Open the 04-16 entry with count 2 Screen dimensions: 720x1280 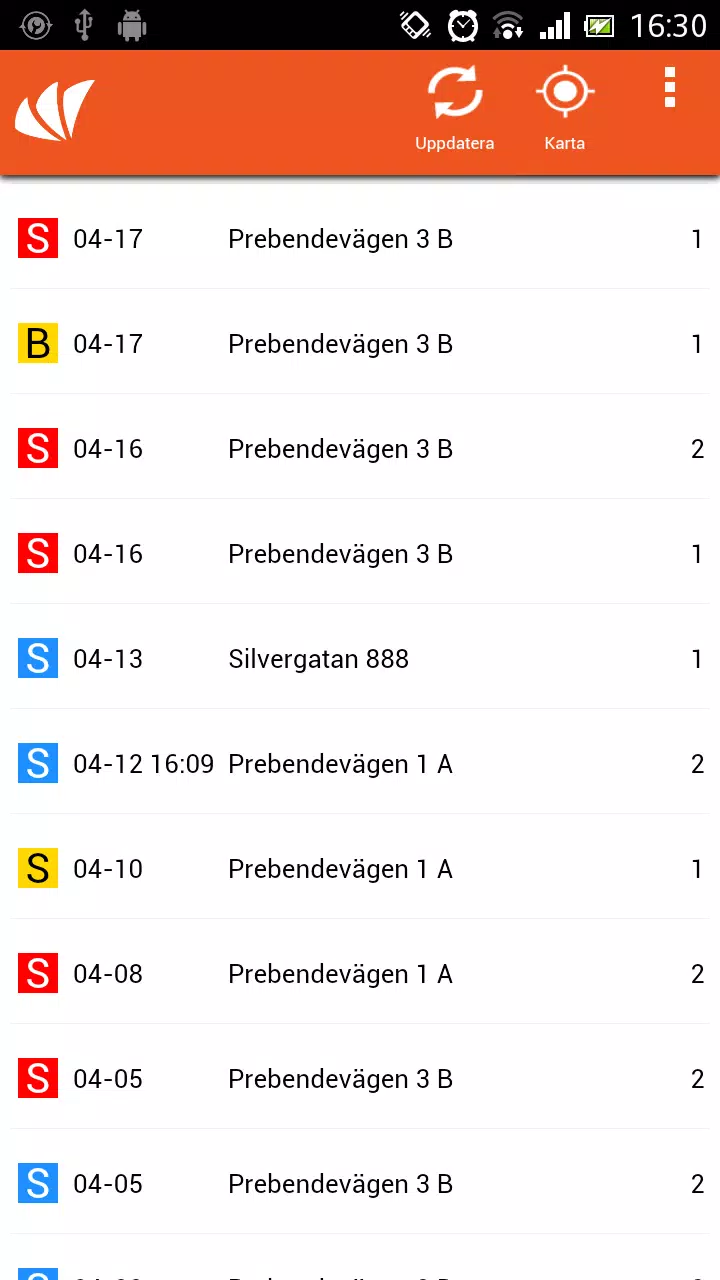(x=360, y=449)
